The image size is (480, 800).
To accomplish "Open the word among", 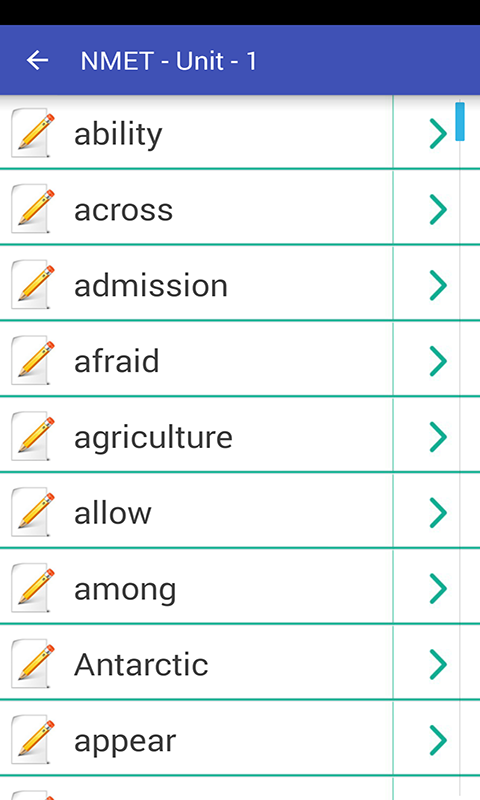I will [240, 586].
